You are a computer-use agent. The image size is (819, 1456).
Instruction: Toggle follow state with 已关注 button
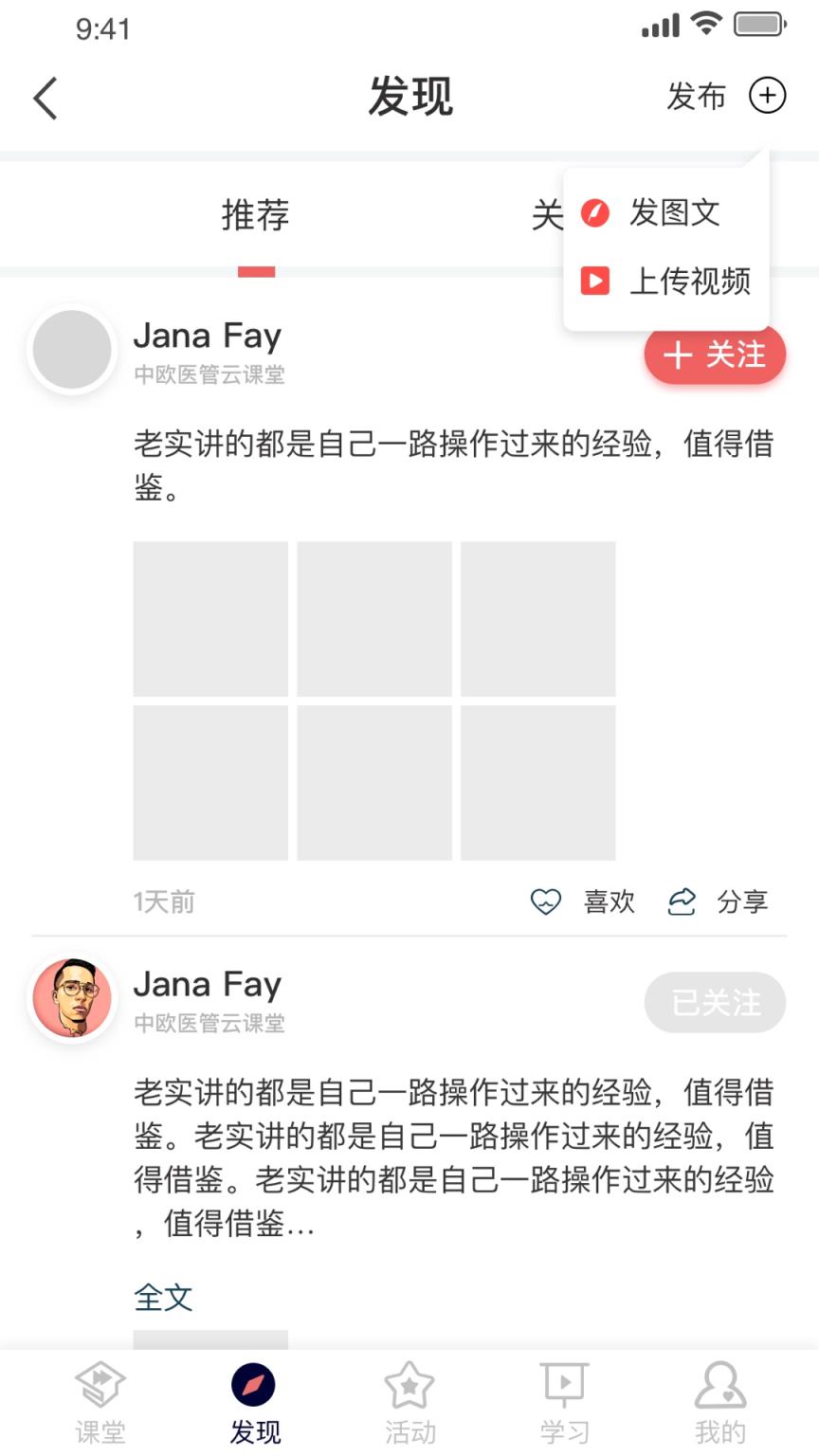(716, 1002)
